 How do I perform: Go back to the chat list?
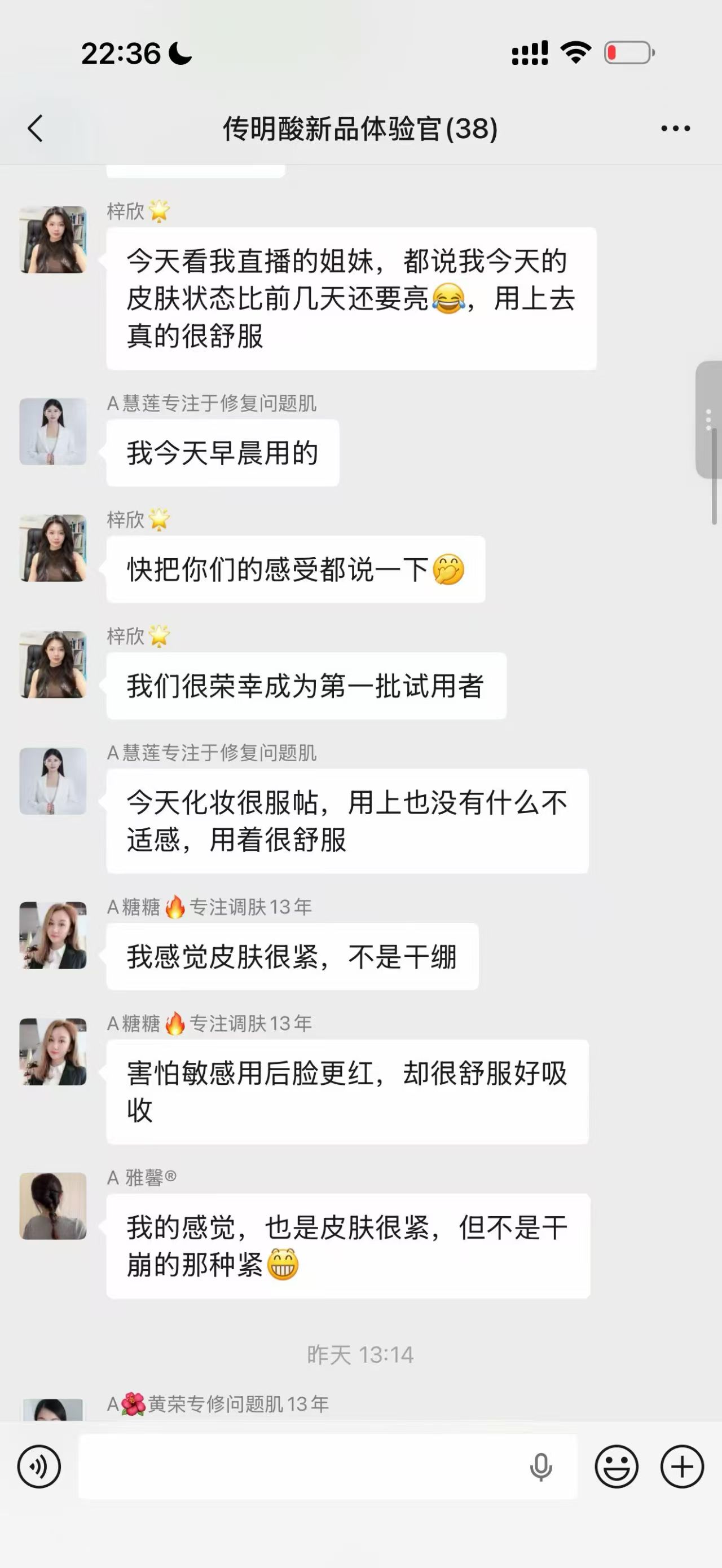[x=36, y=129]
